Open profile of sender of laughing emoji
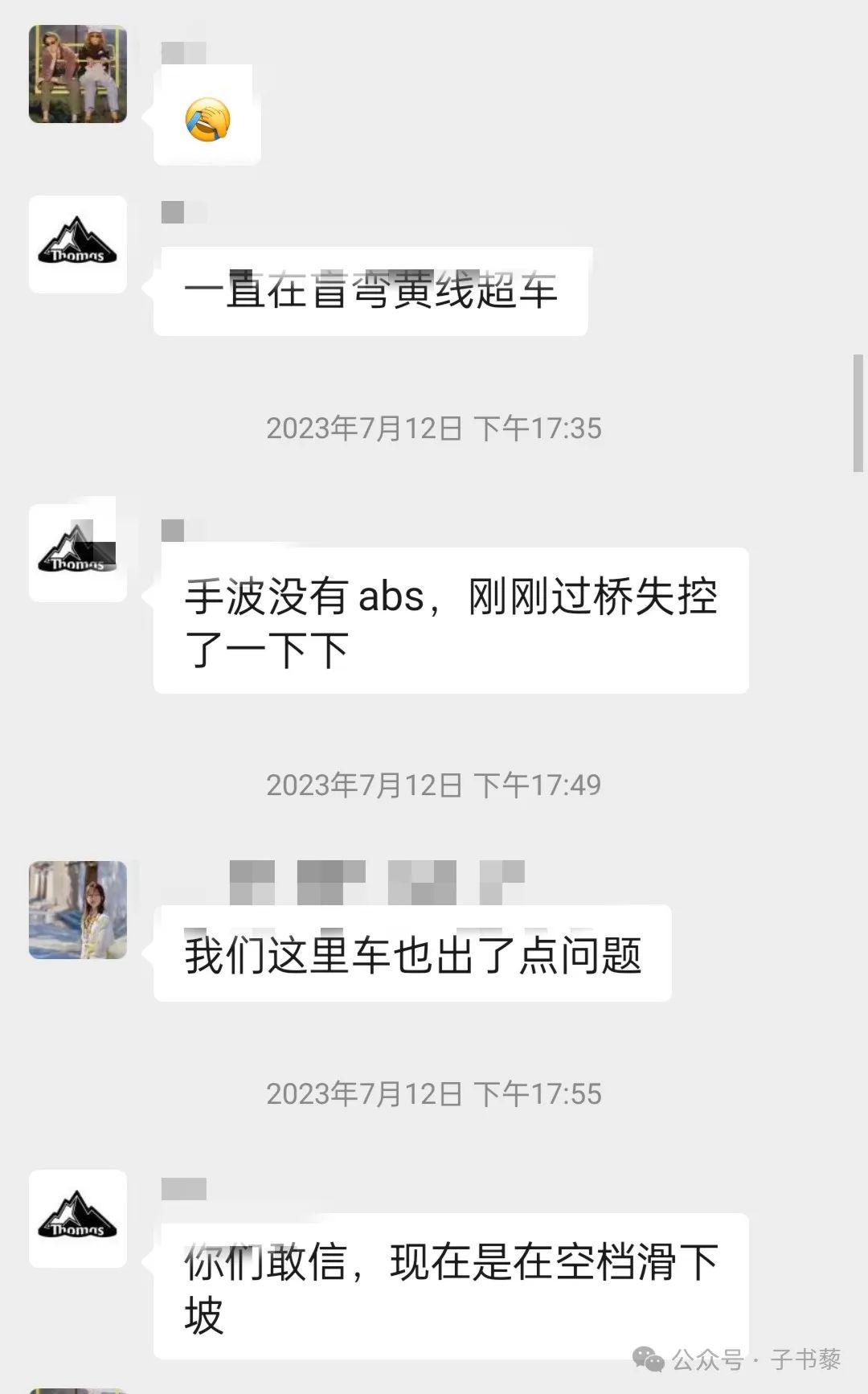Image resolution: width=868 pixels, height=1394 pixels. pyautogui.click(x=78, y=74)
